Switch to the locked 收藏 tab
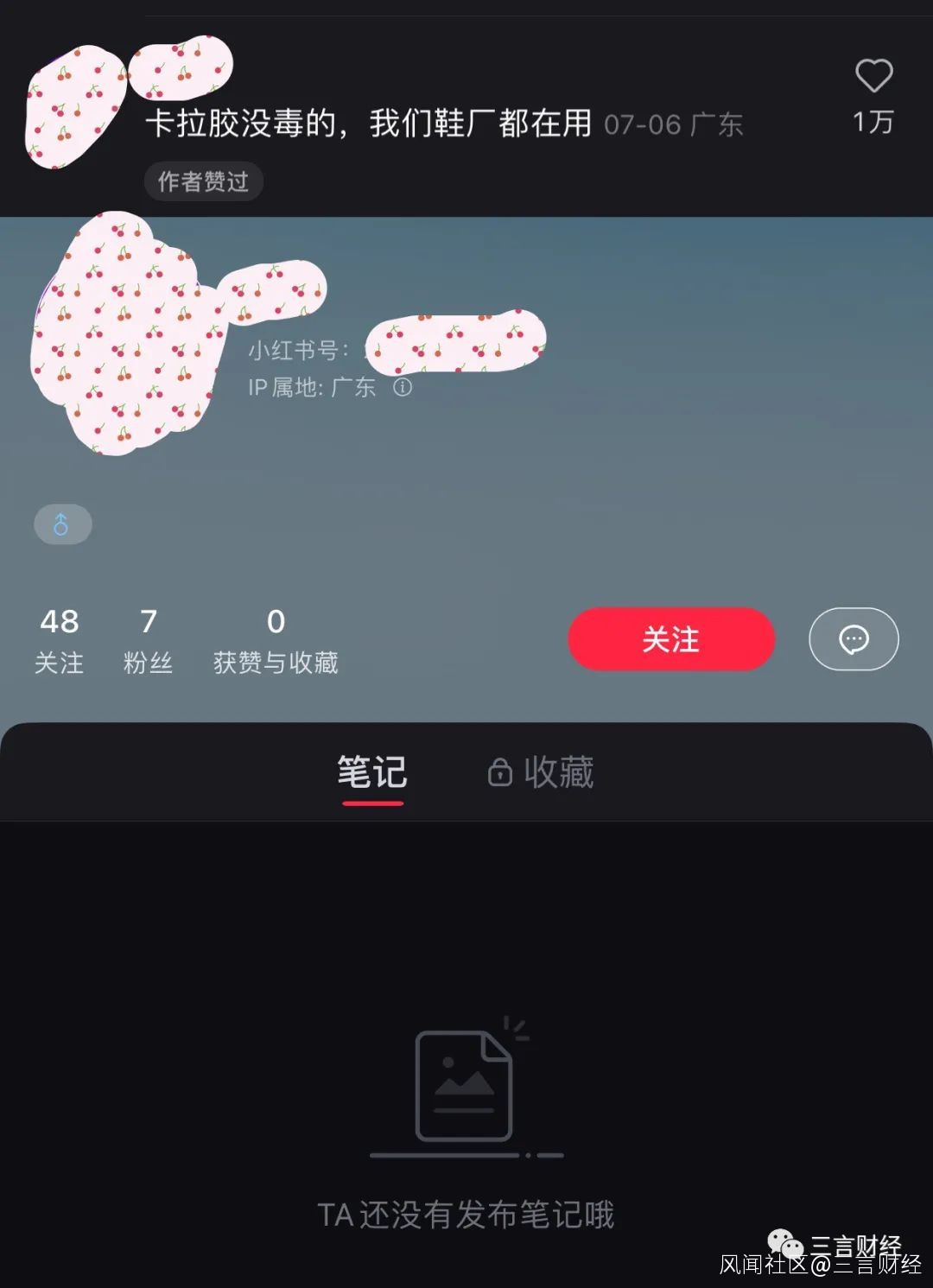The image size is (933, 1288). [542, 771]
